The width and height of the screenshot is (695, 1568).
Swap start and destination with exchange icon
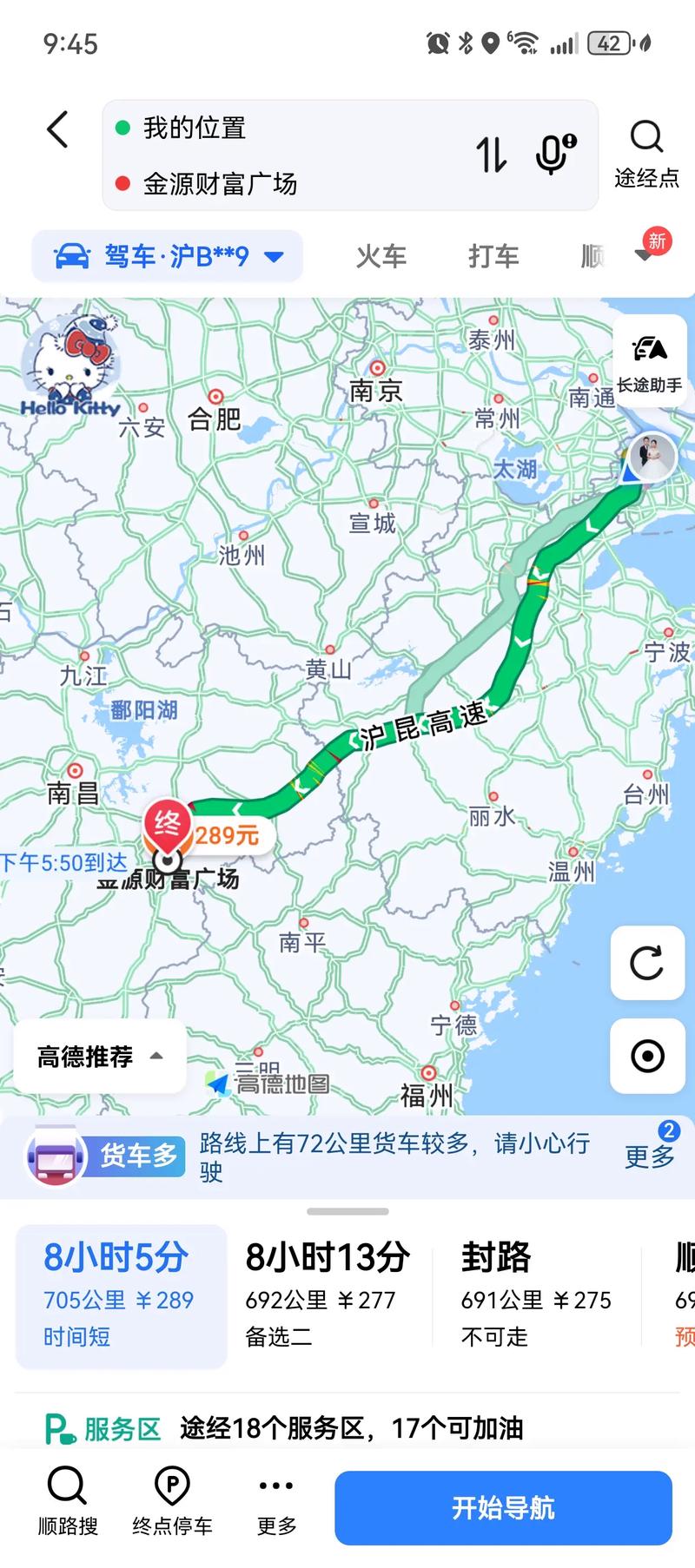pyautogui.click(x=493, y=154)
